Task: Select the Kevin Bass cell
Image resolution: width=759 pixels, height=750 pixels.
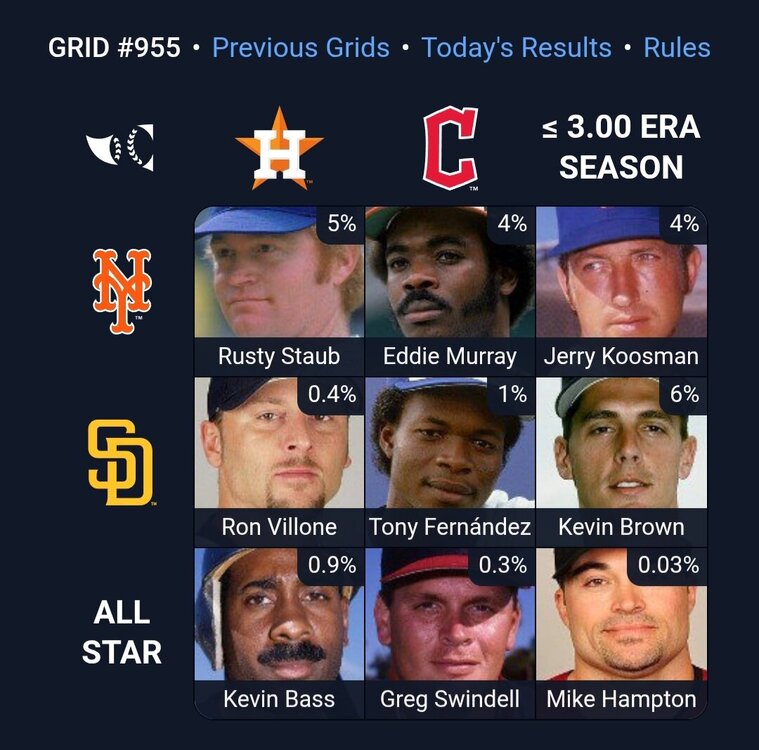Action: pyautogui.click(x=279, y=632)
